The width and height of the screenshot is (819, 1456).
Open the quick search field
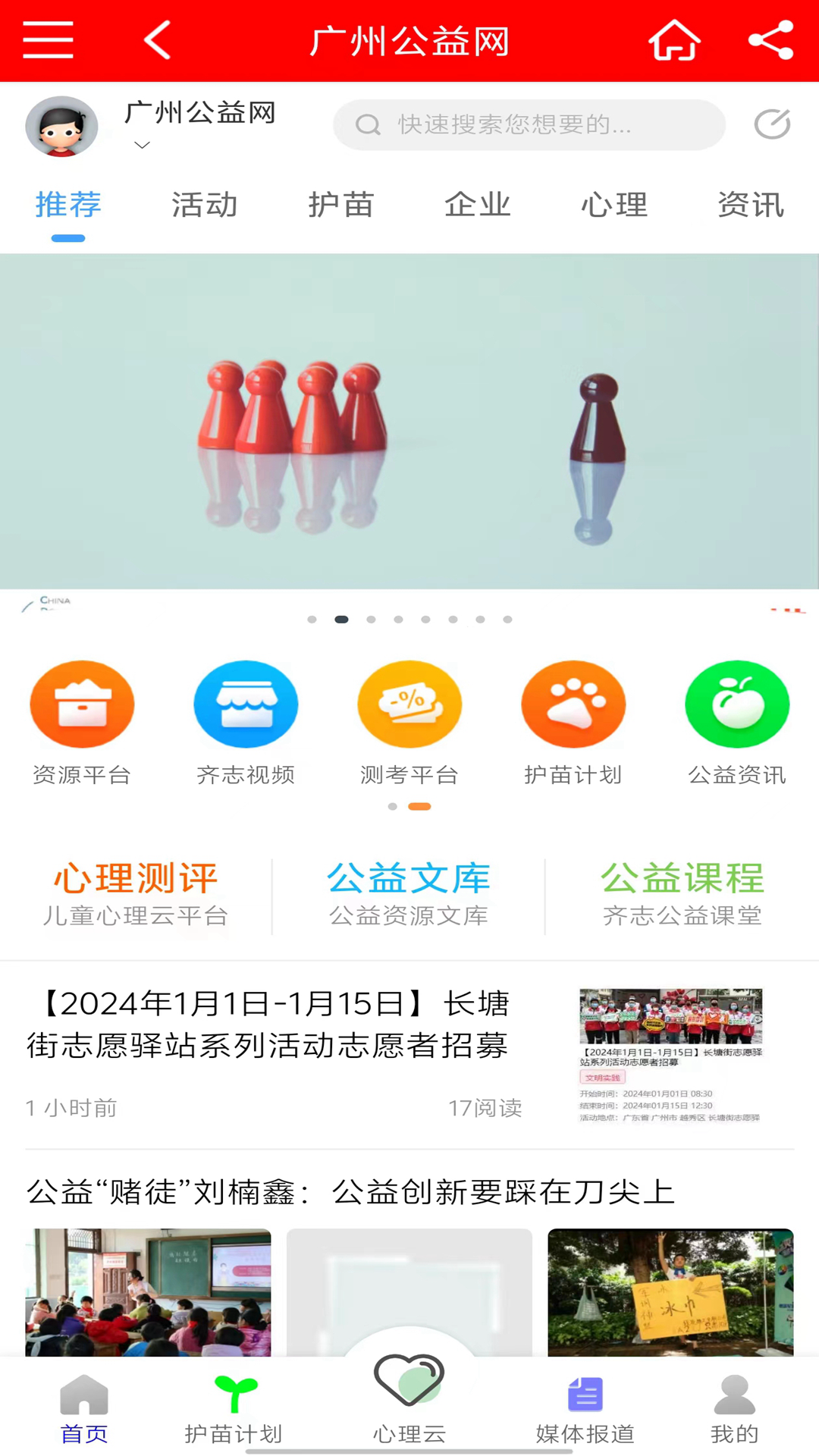pos(529,125)
